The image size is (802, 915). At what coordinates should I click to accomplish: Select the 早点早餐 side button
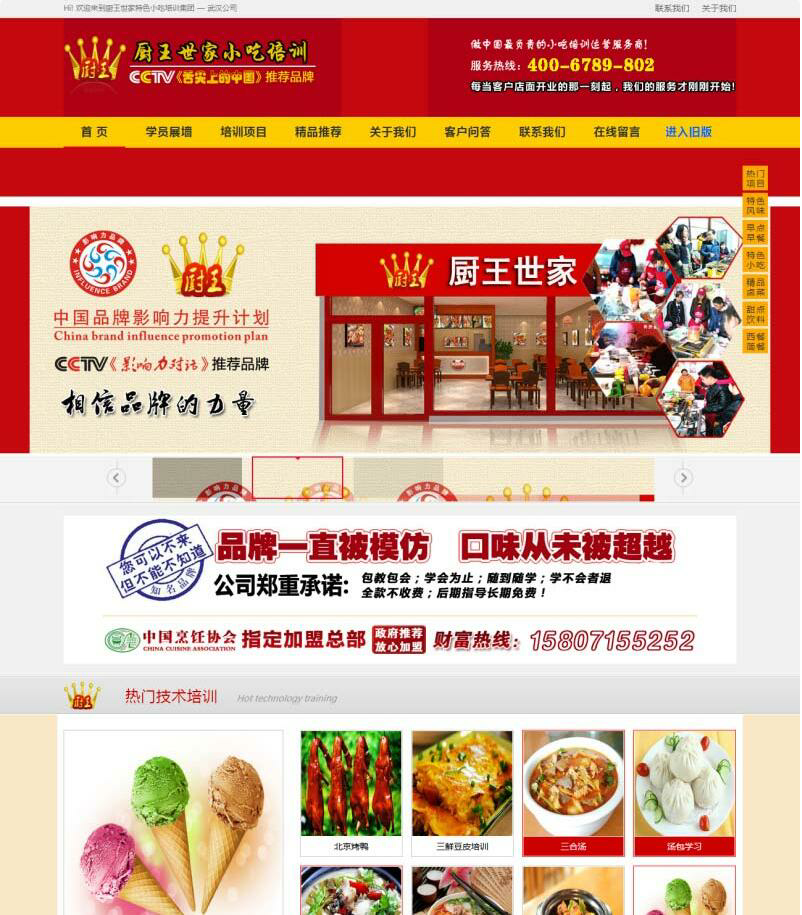tap(755, 233)
